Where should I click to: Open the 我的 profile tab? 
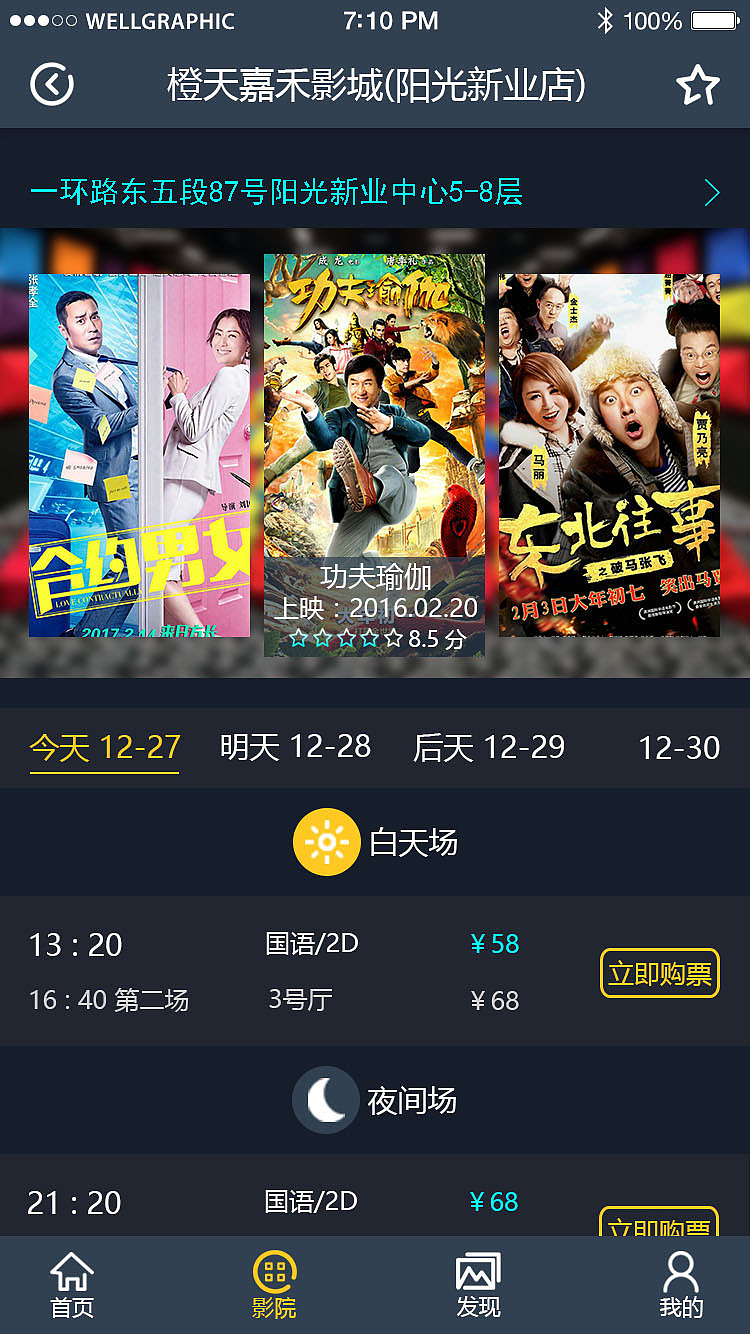[x=680, y=1286]
